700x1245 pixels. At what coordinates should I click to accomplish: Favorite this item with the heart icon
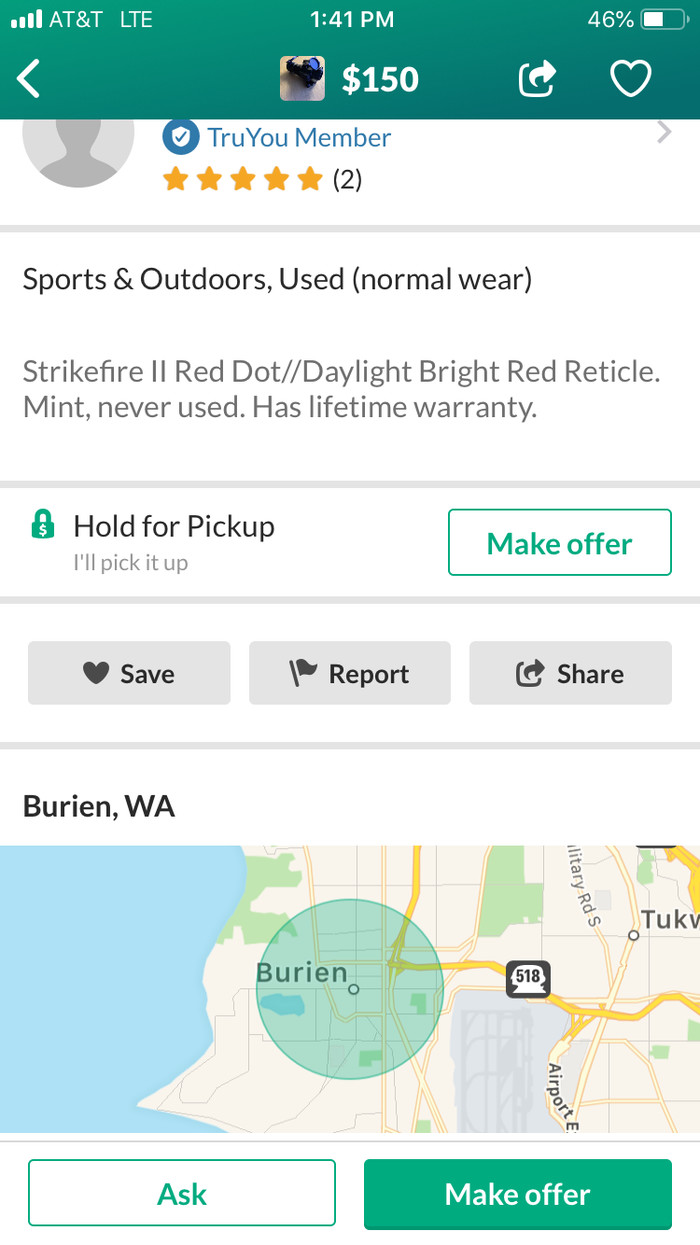631,79
